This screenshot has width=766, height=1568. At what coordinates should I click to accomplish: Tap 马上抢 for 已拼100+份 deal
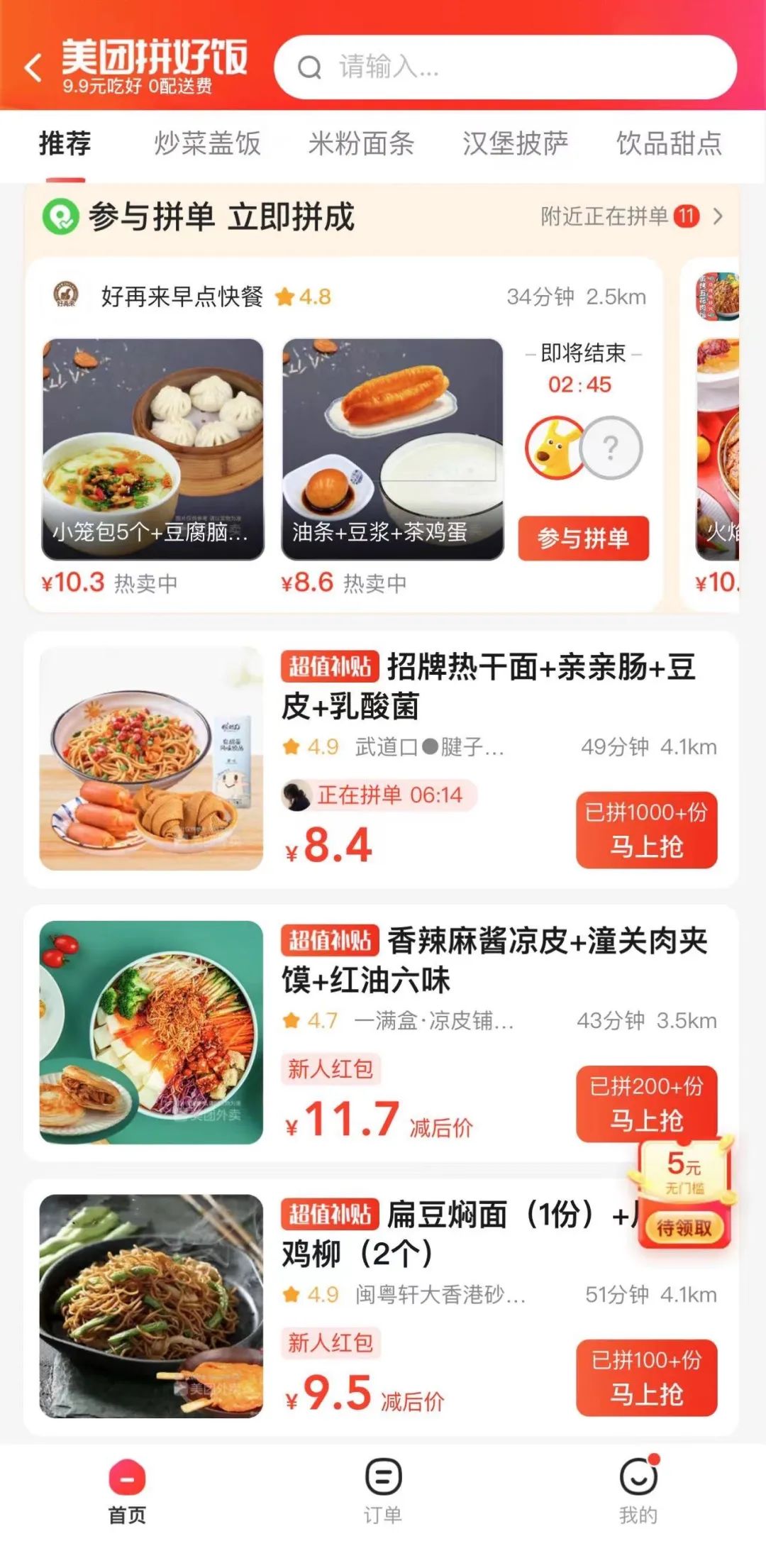646,1378
